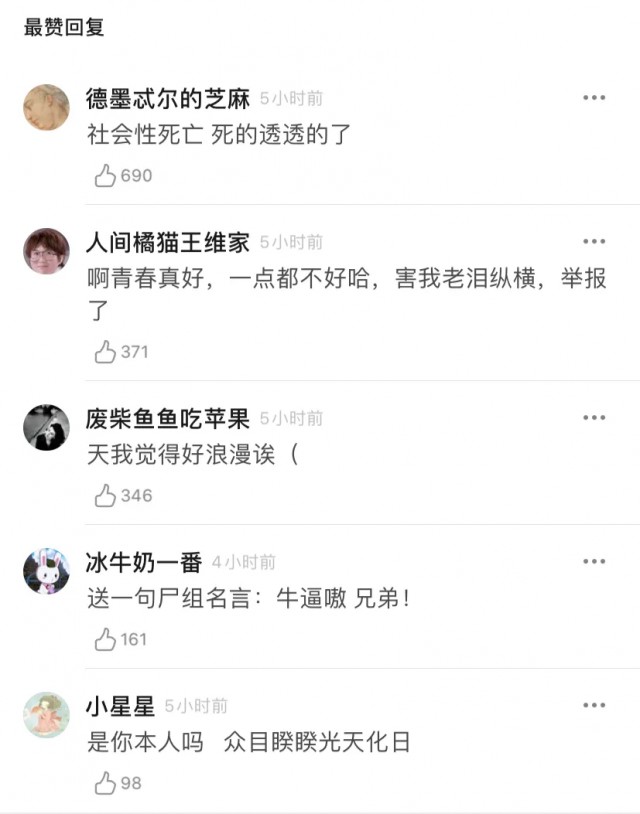Screen dimensions: 640x814
Task: Open more options on 人间橘猫王维家's comment
Action: [x=594, y=242]
